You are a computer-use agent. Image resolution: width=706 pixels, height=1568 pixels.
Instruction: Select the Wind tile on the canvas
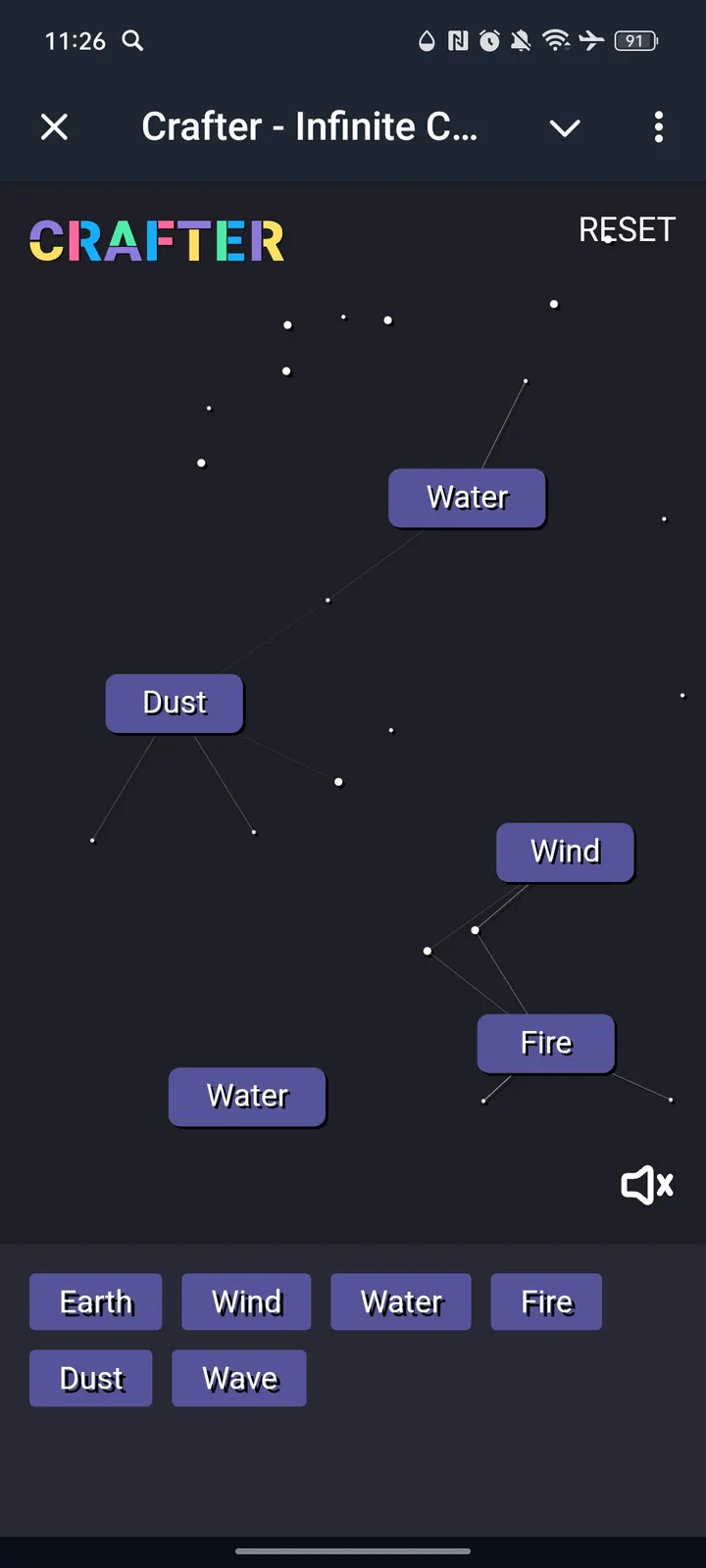pyautogui.click(x=565, y=852)
